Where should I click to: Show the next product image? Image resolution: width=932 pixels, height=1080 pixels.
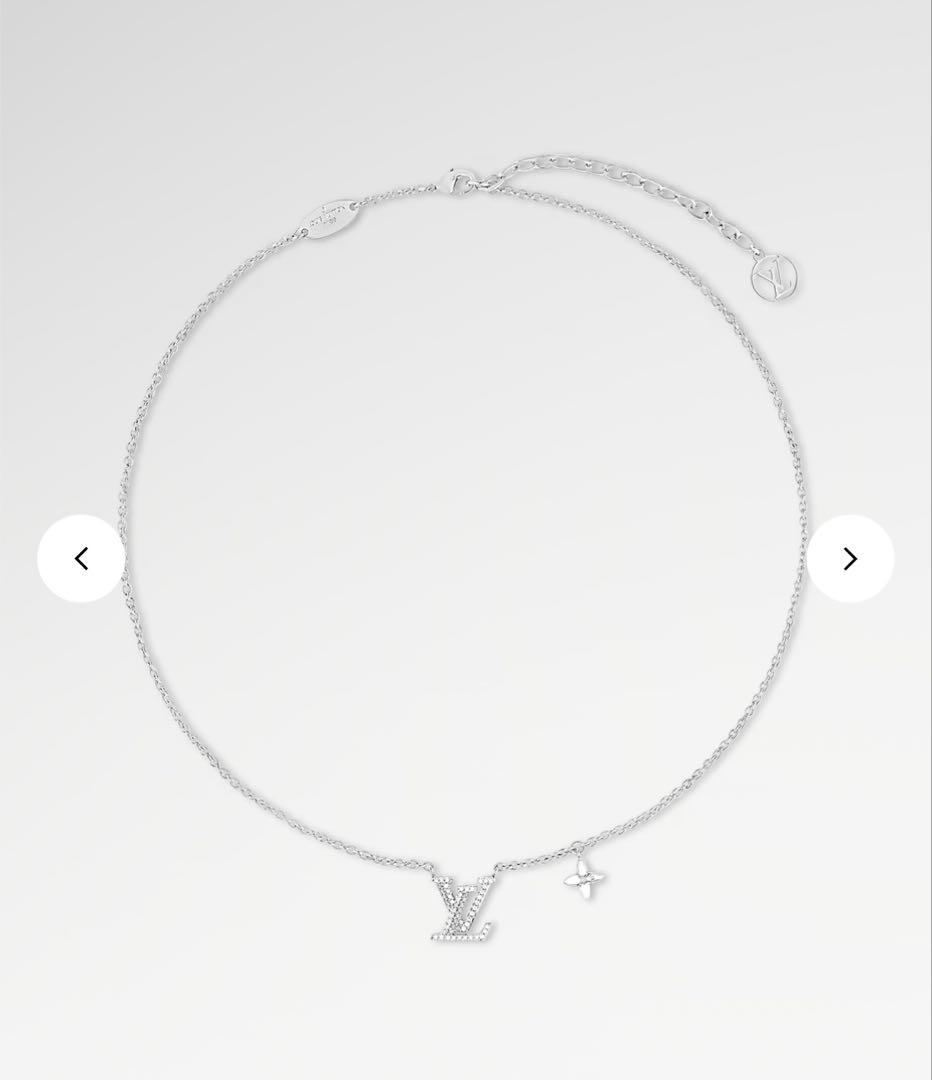850,558
